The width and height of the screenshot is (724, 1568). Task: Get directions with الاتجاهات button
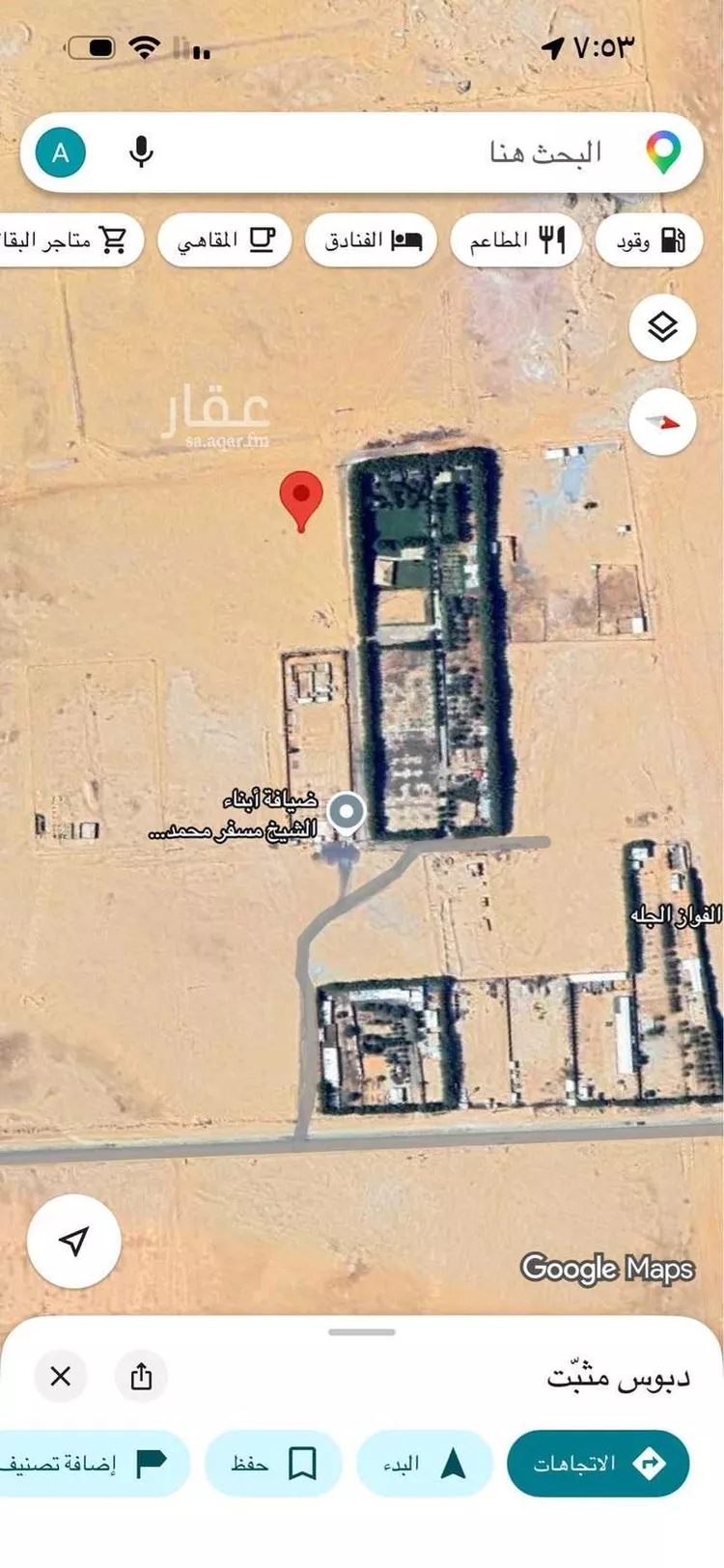pyautogui.click(x=598, y=1464)
